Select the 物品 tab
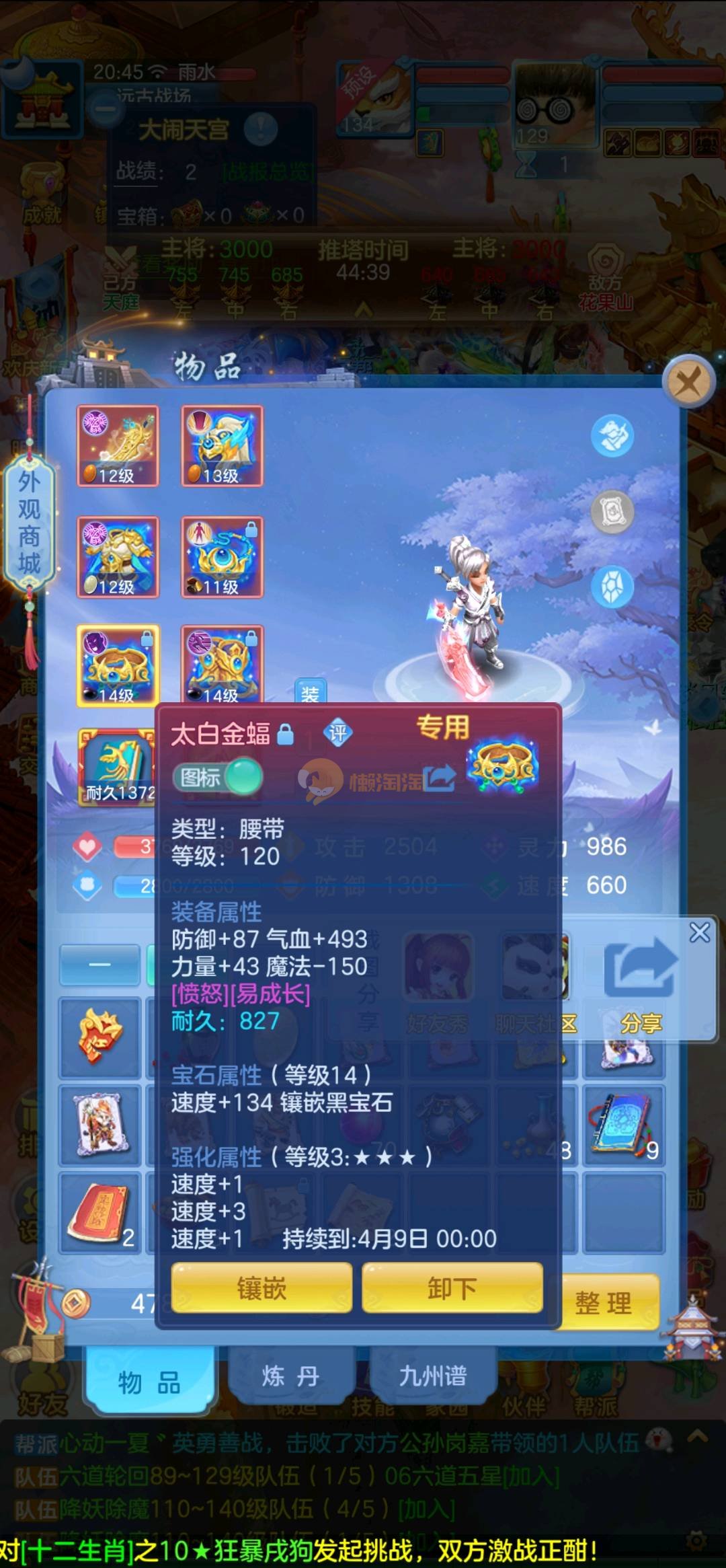The height and width of the screenshot is (1568, 726). [149, 1382]
